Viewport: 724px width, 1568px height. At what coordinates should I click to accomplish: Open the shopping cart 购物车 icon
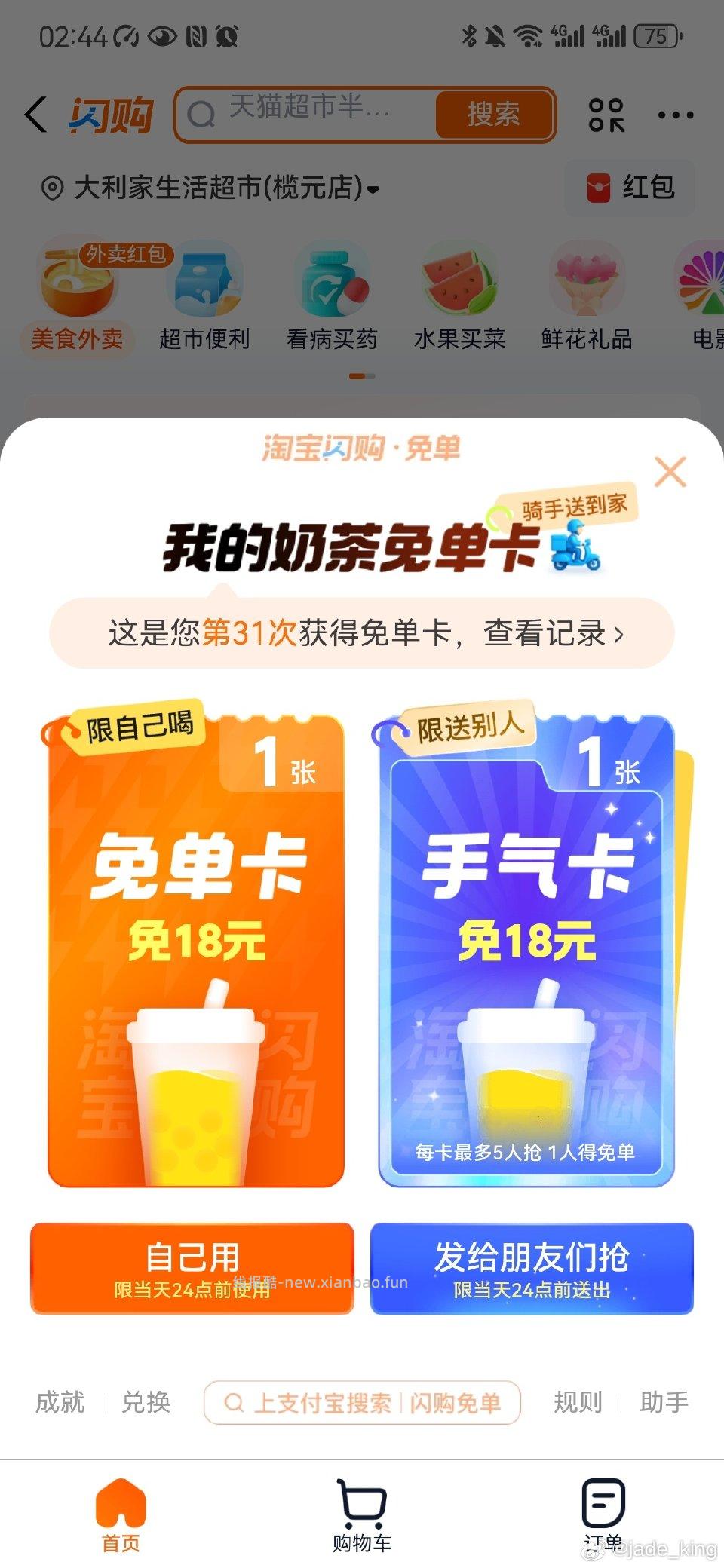(361, 1508)
